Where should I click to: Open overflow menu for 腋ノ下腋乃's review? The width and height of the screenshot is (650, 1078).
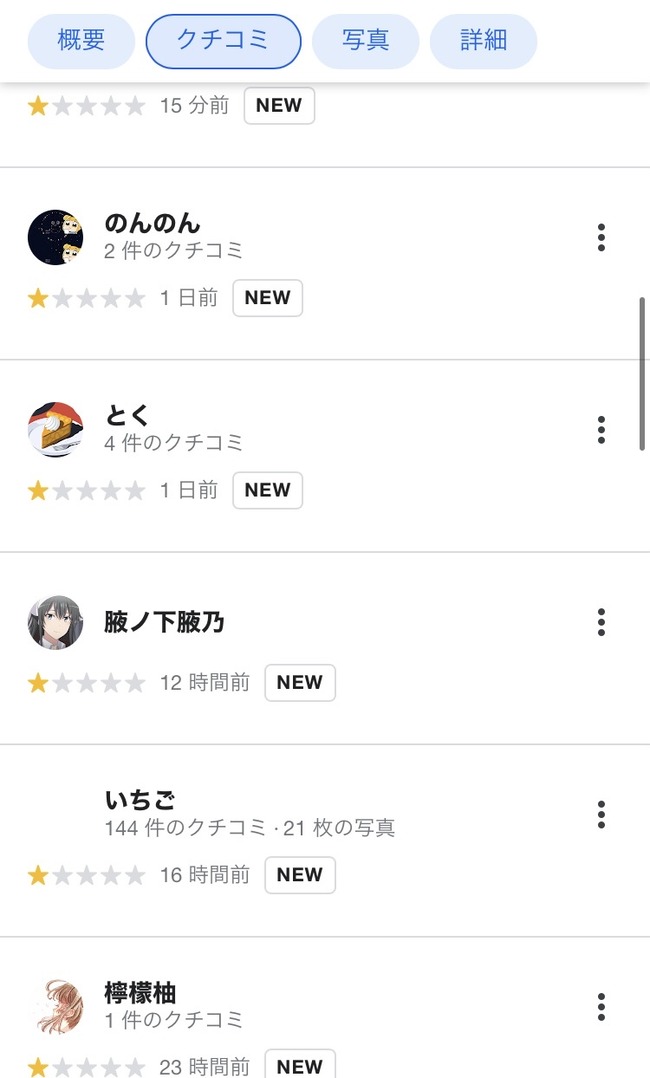(601, 622)
